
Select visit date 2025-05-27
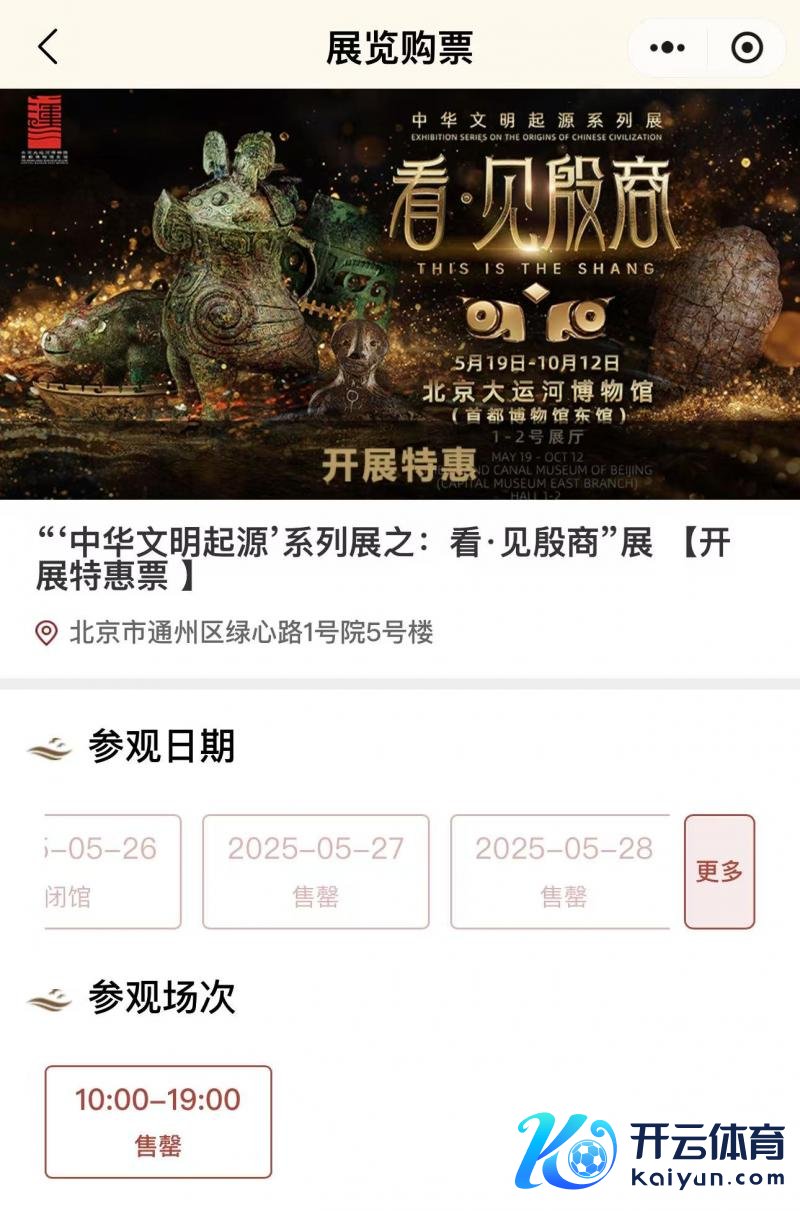pos(315,871)
